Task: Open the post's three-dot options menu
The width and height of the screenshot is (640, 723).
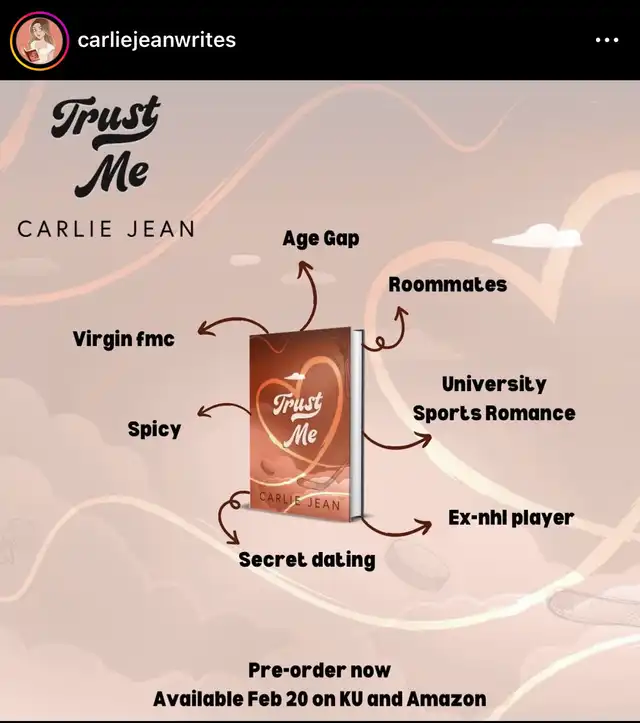Action: click(607, 41)
